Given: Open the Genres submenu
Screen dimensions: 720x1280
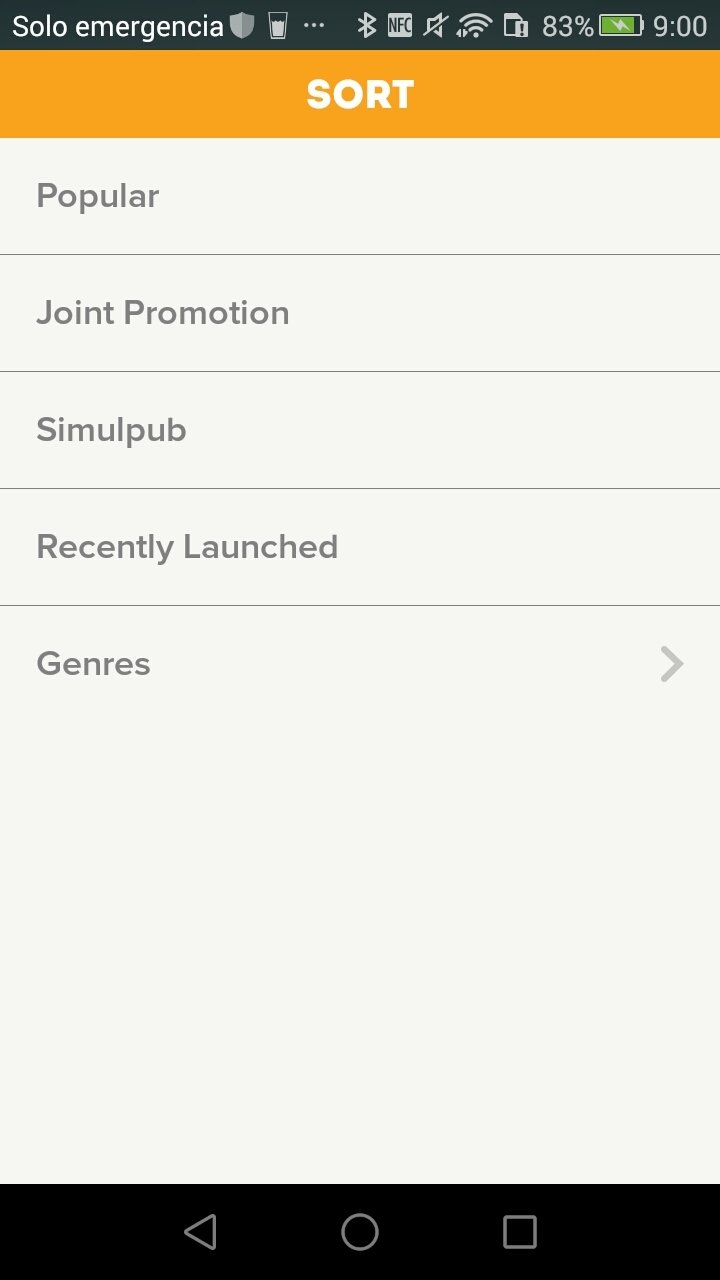Looking at the screenshot, I should click(360, 664).
